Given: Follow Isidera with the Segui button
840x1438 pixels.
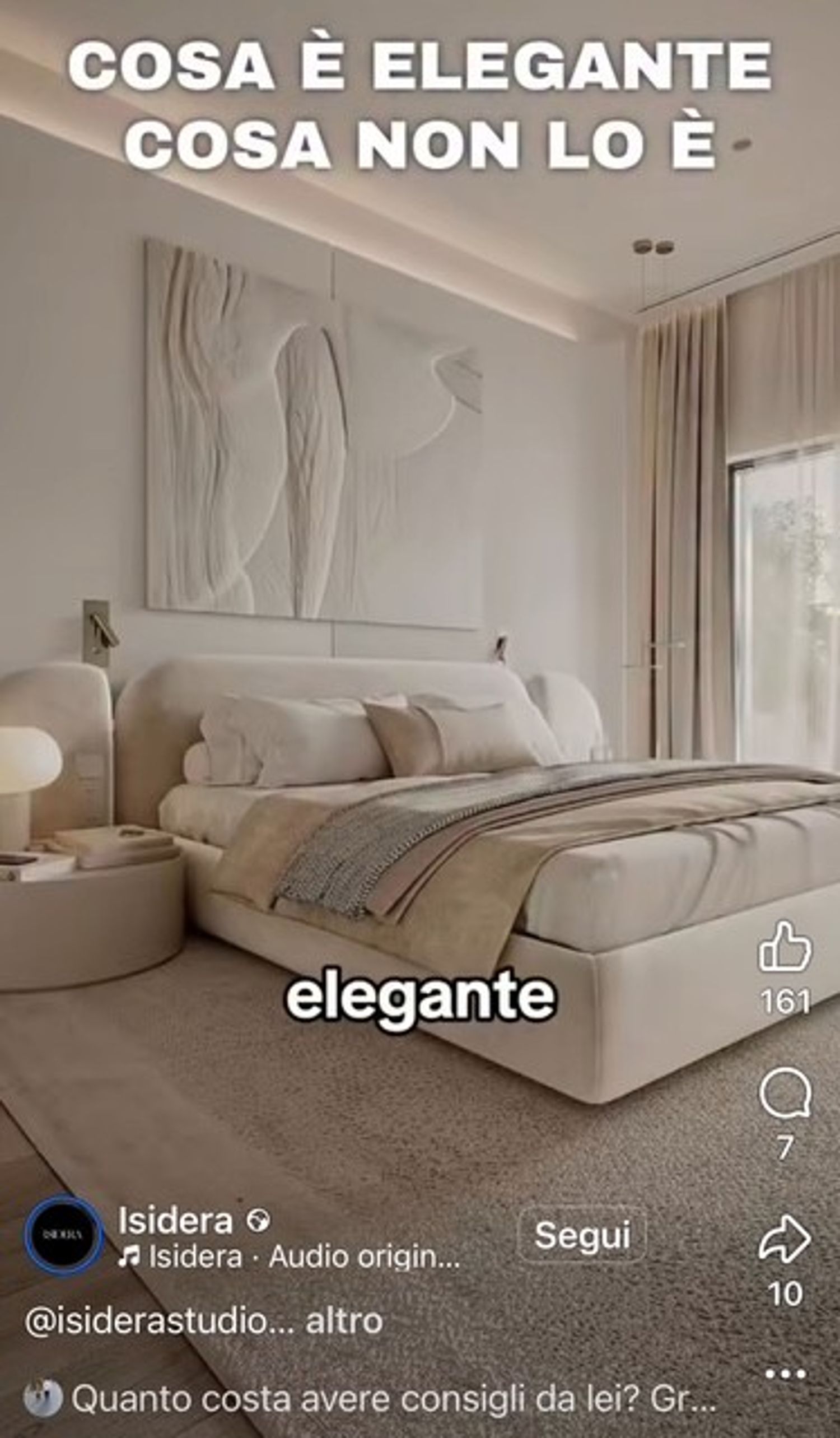Looking at the screenshot, I should (582, 1236).
